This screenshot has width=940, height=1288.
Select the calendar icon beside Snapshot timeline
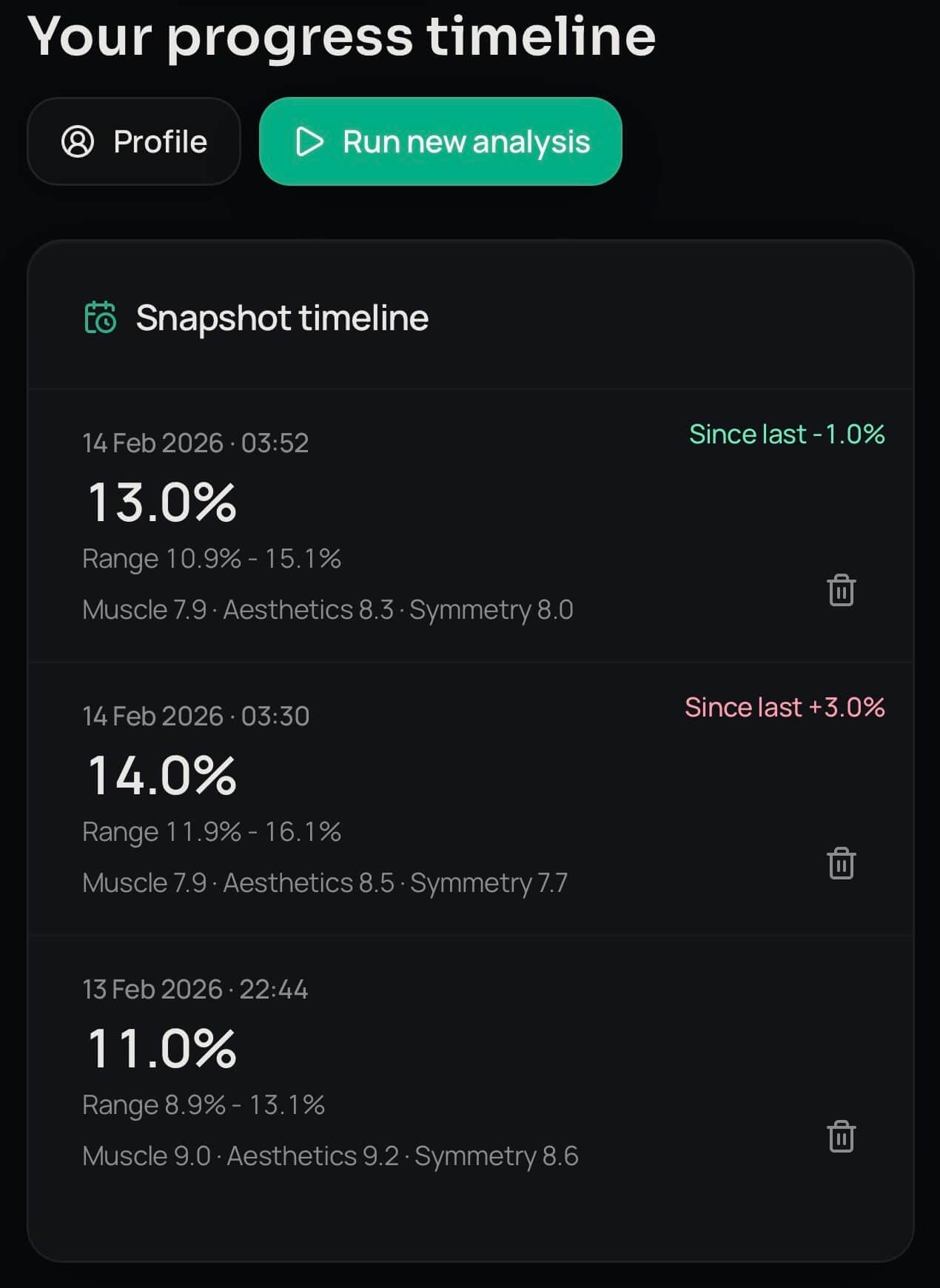[101, 319]
